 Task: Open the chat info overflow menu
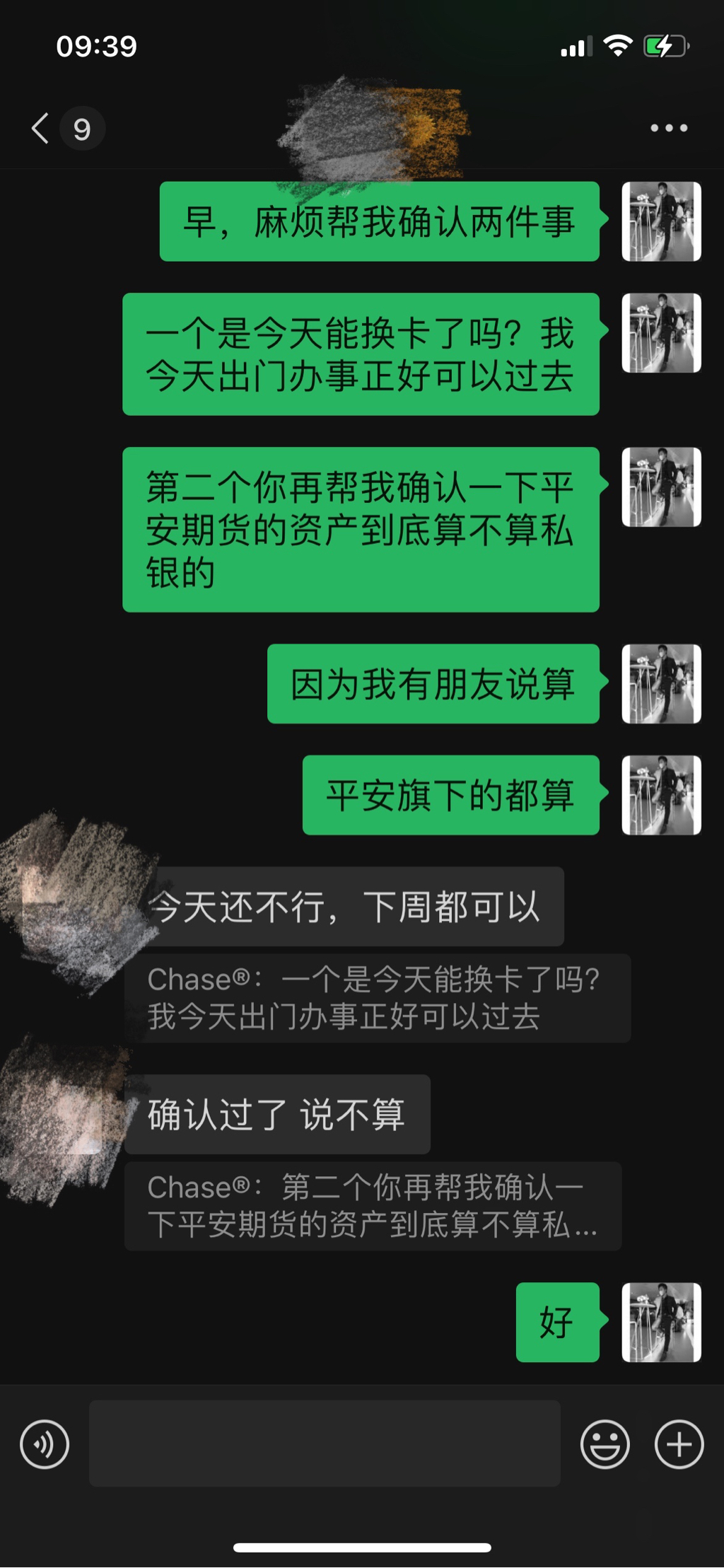point(668,128)
